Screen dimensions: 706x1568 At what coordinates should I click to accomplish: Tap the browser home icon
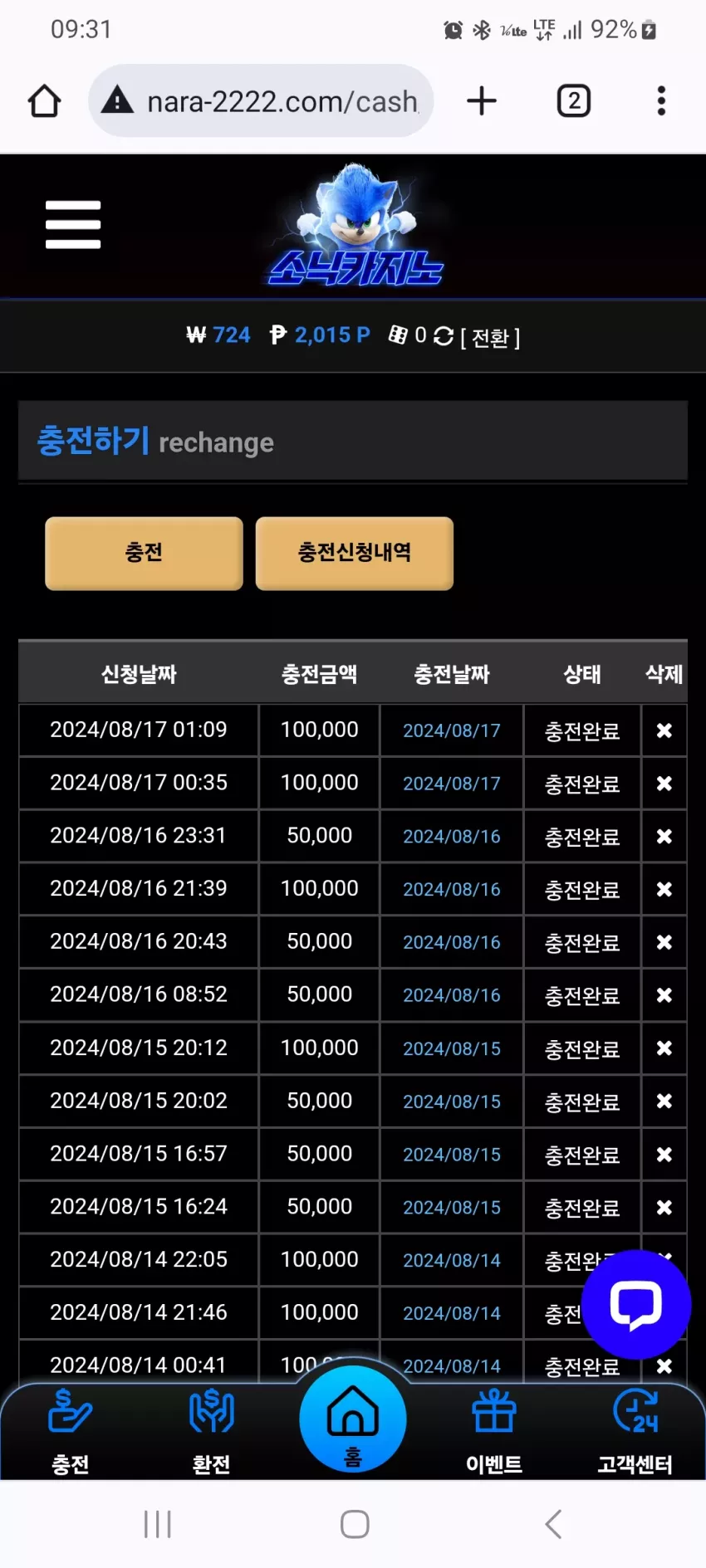(x=45, y=101)
